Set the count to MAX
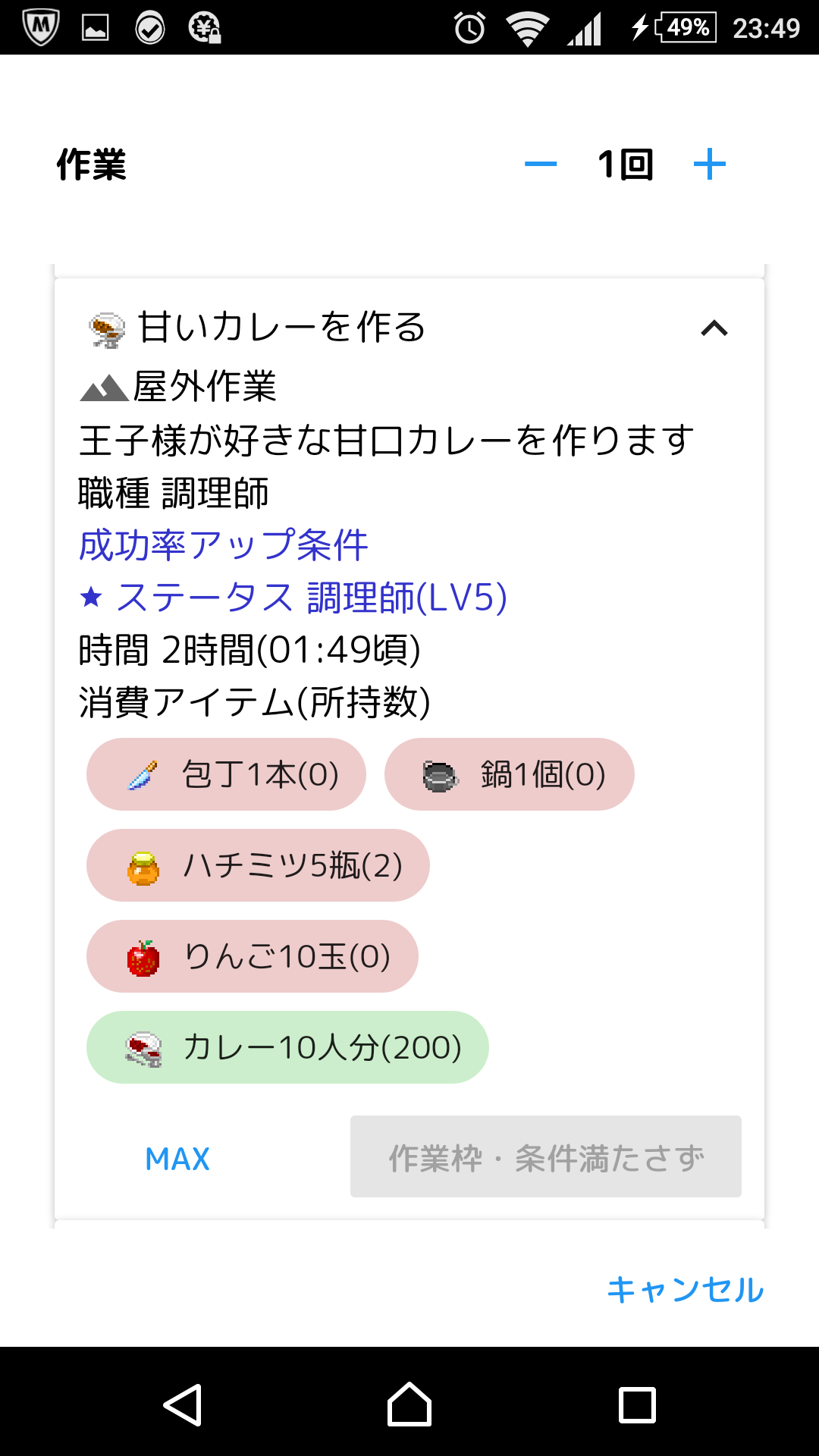 [x=177, y=1158]
